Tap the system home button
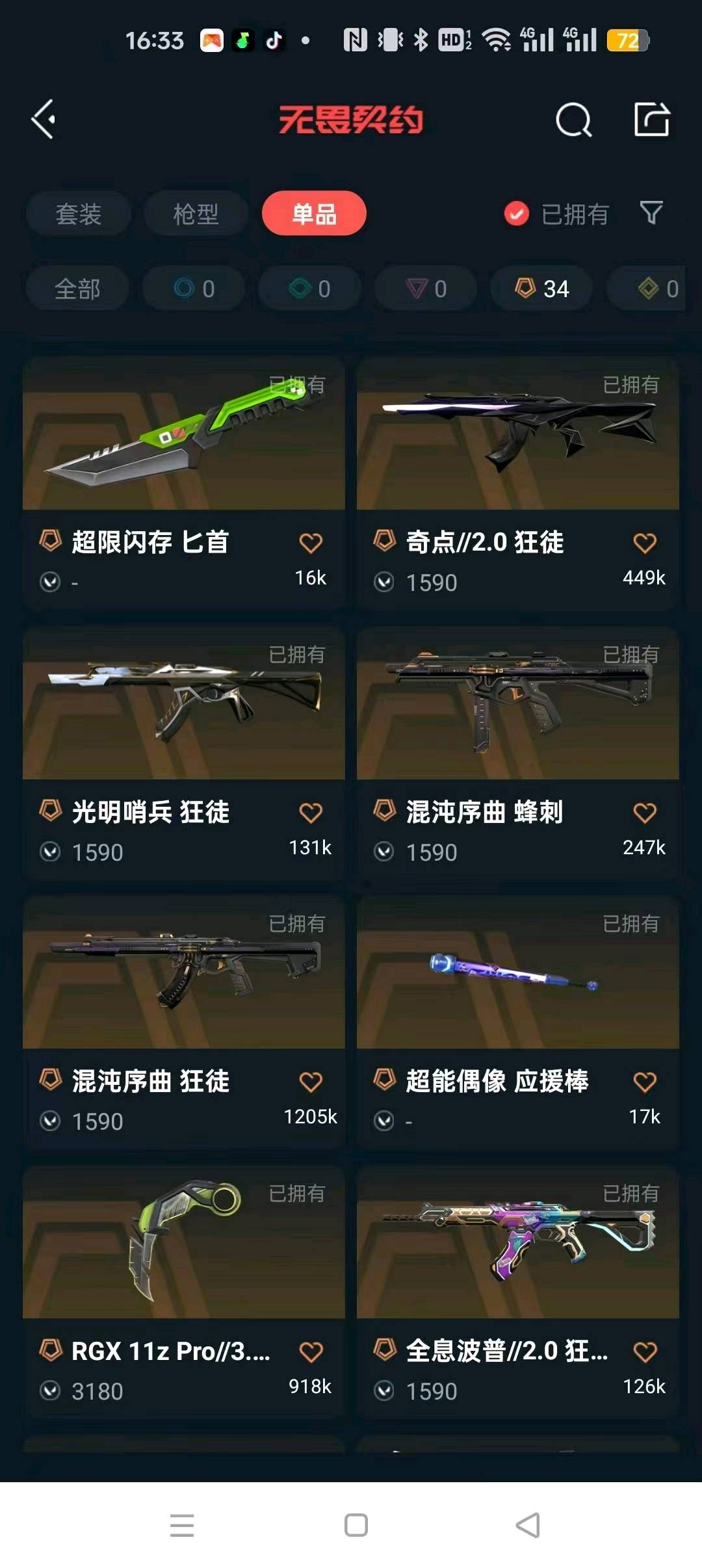This screenshot has height=1568, width=702. [356, 1525]
